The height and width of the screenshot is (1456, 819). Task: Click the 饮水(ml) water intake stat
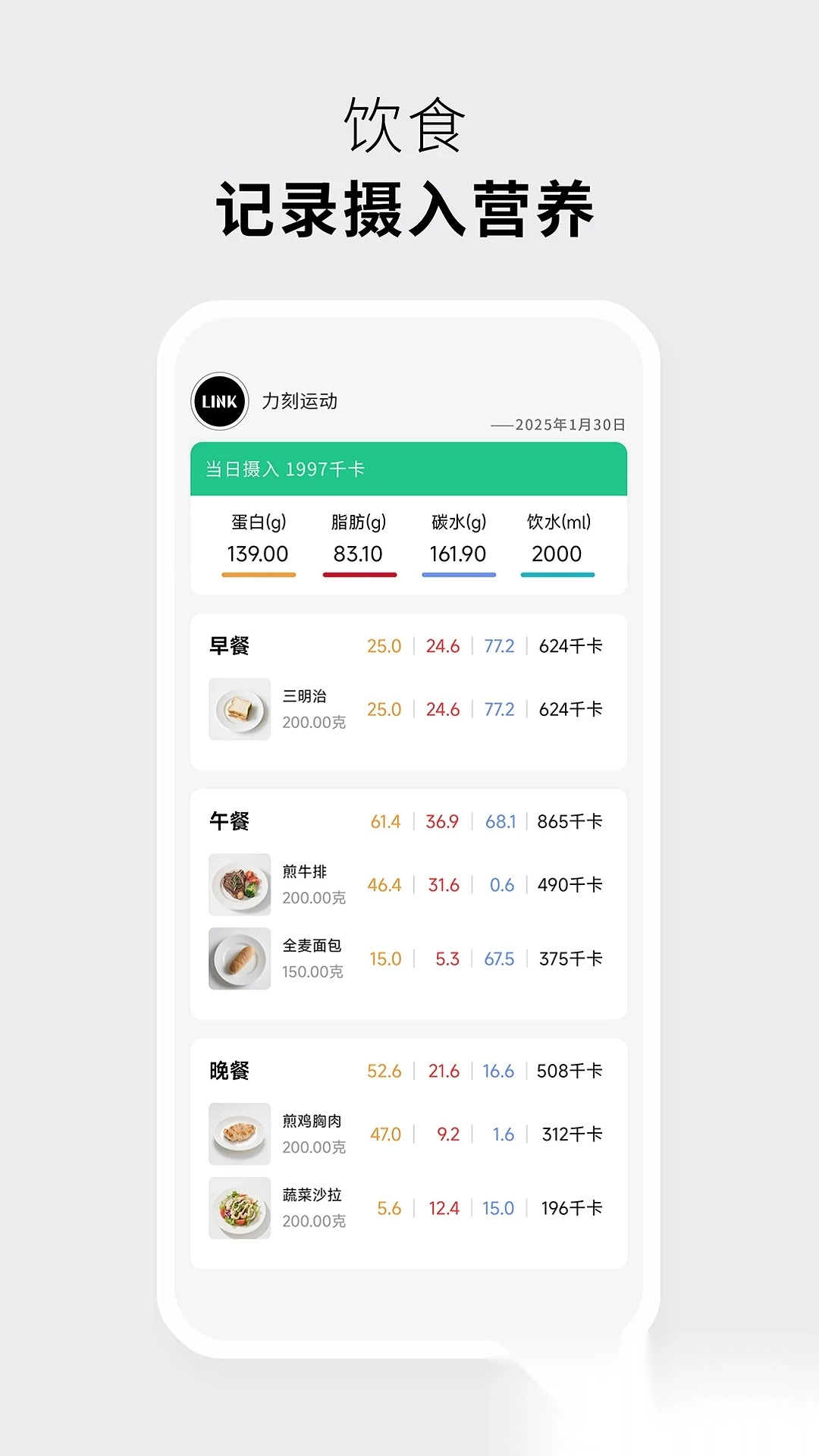557,522
